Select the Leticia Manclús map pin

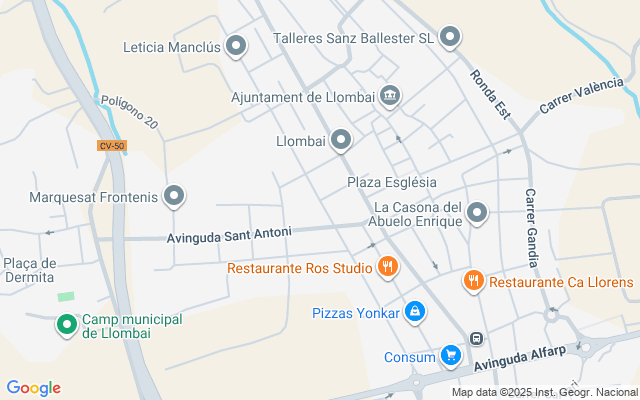237,46
